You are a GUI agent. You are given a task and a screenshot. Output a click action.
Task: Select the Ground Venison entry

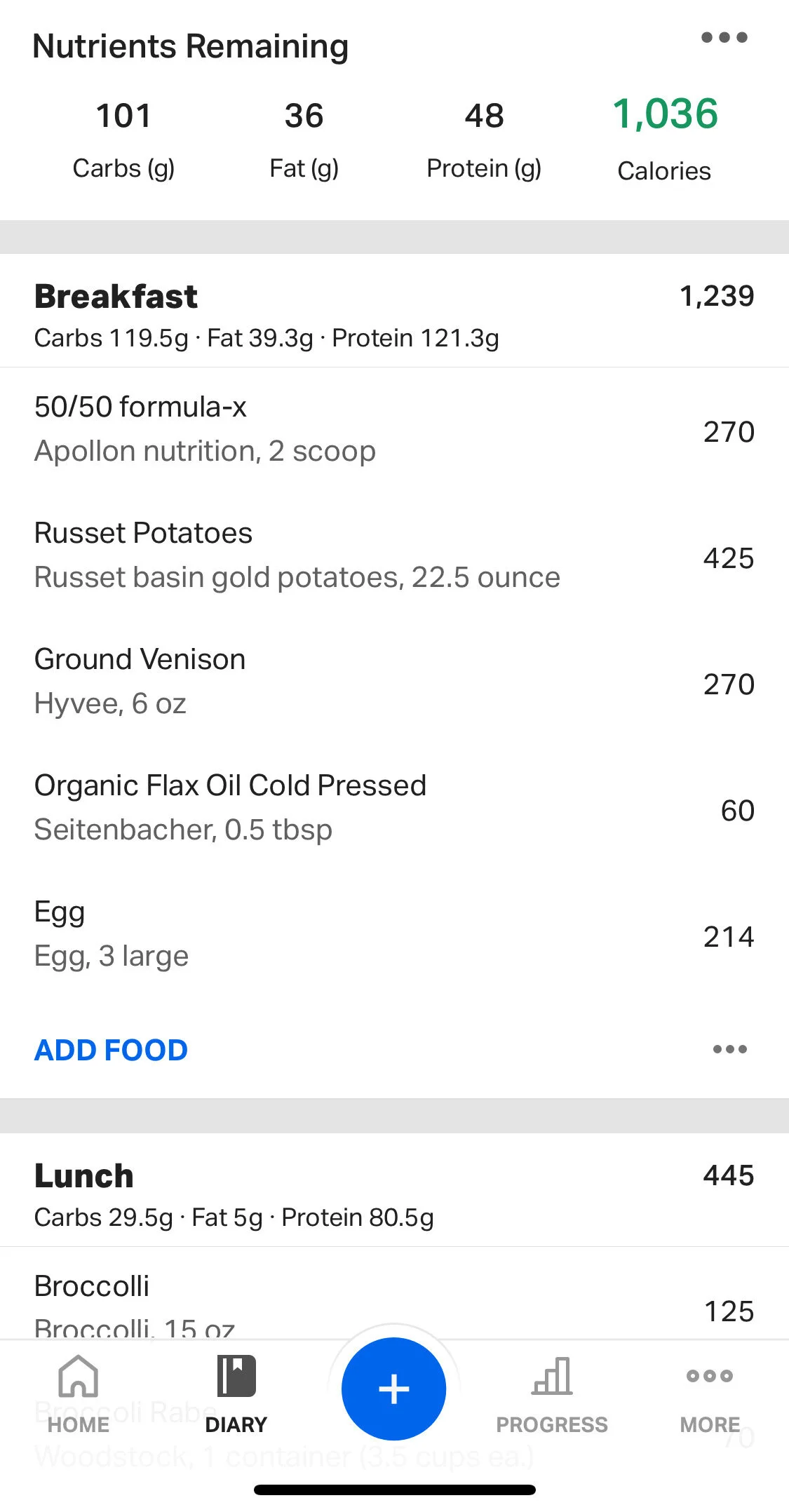(x=393, y=682)
